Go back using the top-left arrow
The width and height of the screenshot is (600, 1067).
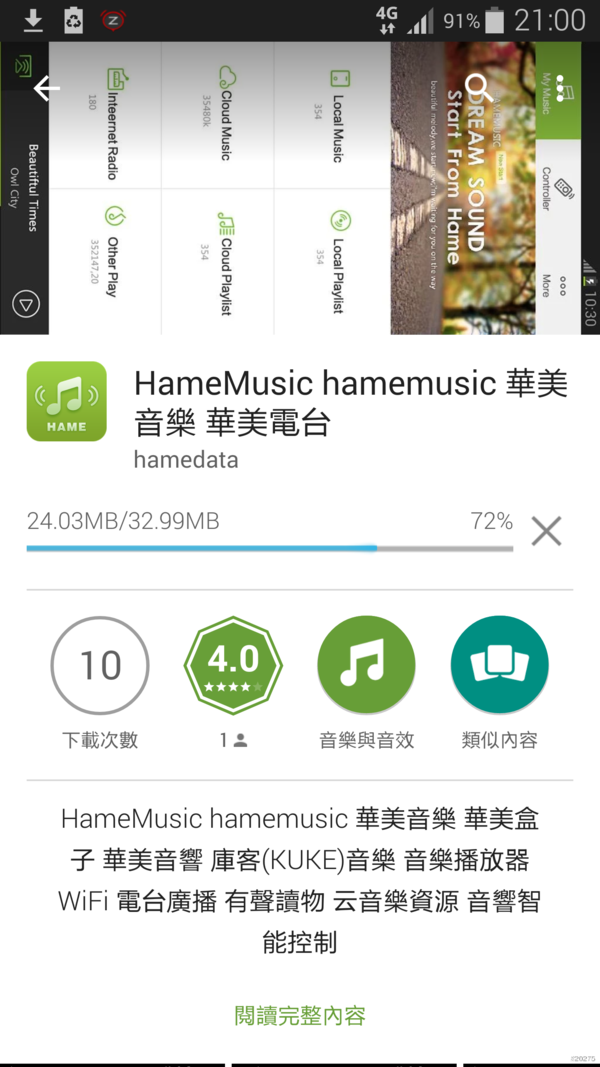pos(47,88)
